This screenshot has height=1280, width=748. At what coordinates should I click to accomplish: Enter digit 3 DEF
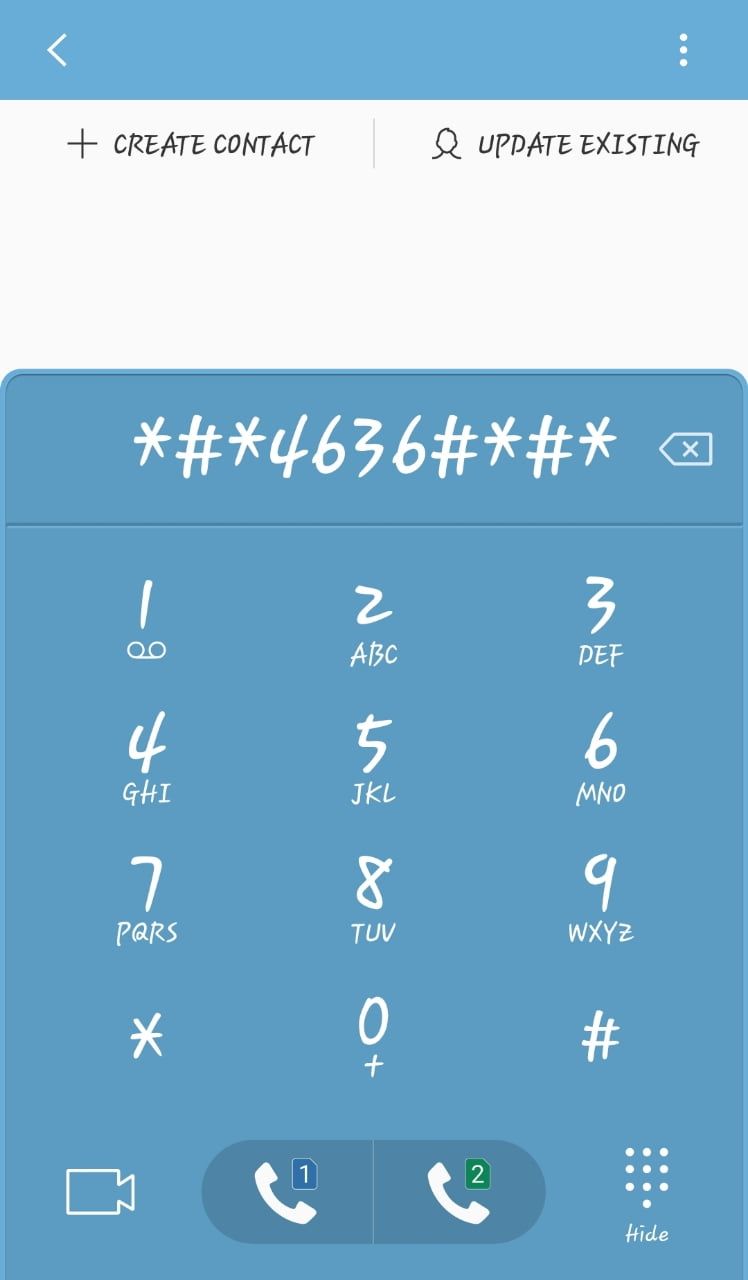(600, 622)
